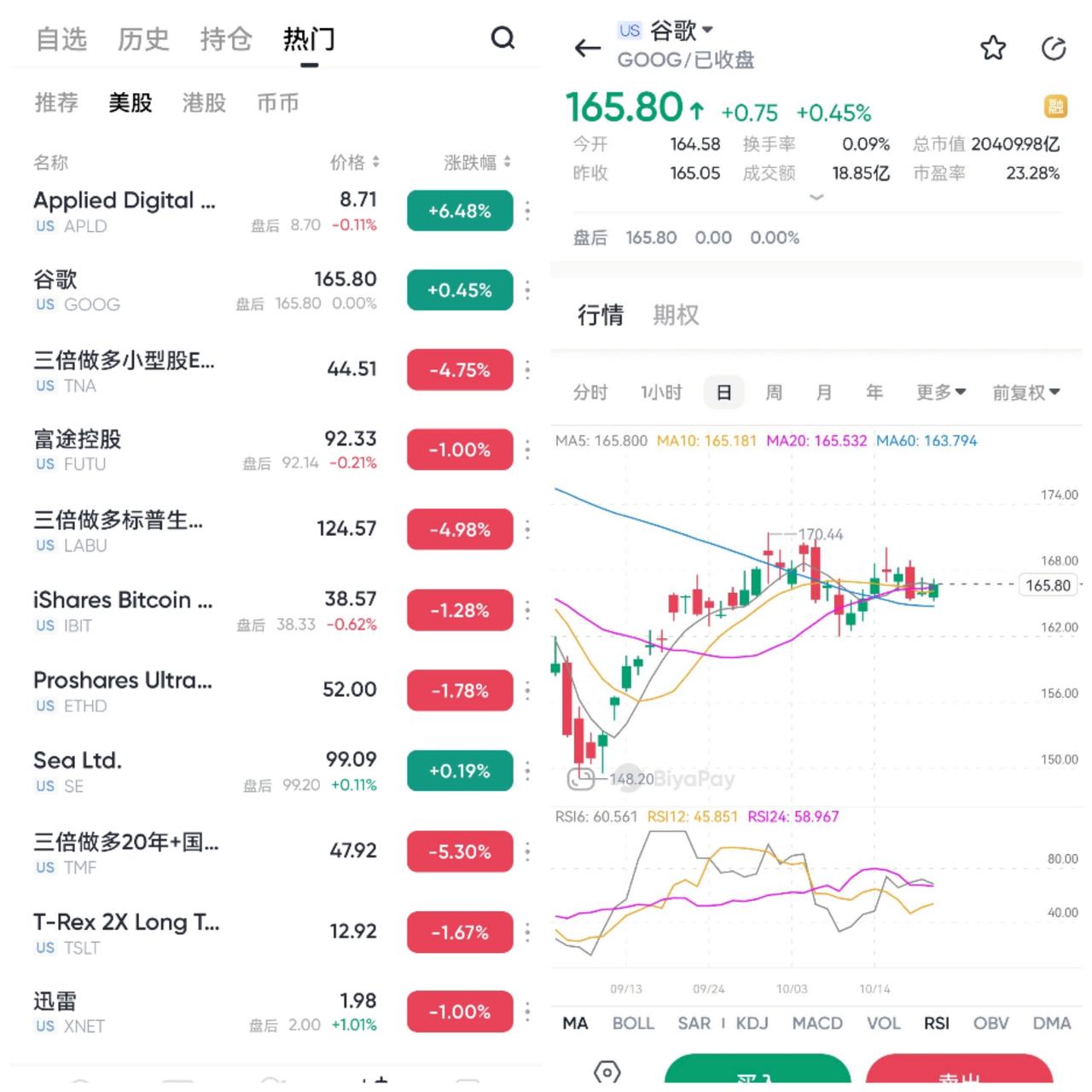This screenshot has width=1092, height=1092.
Task: Select the 周 chart interval
Action: [x=774, y=392]
